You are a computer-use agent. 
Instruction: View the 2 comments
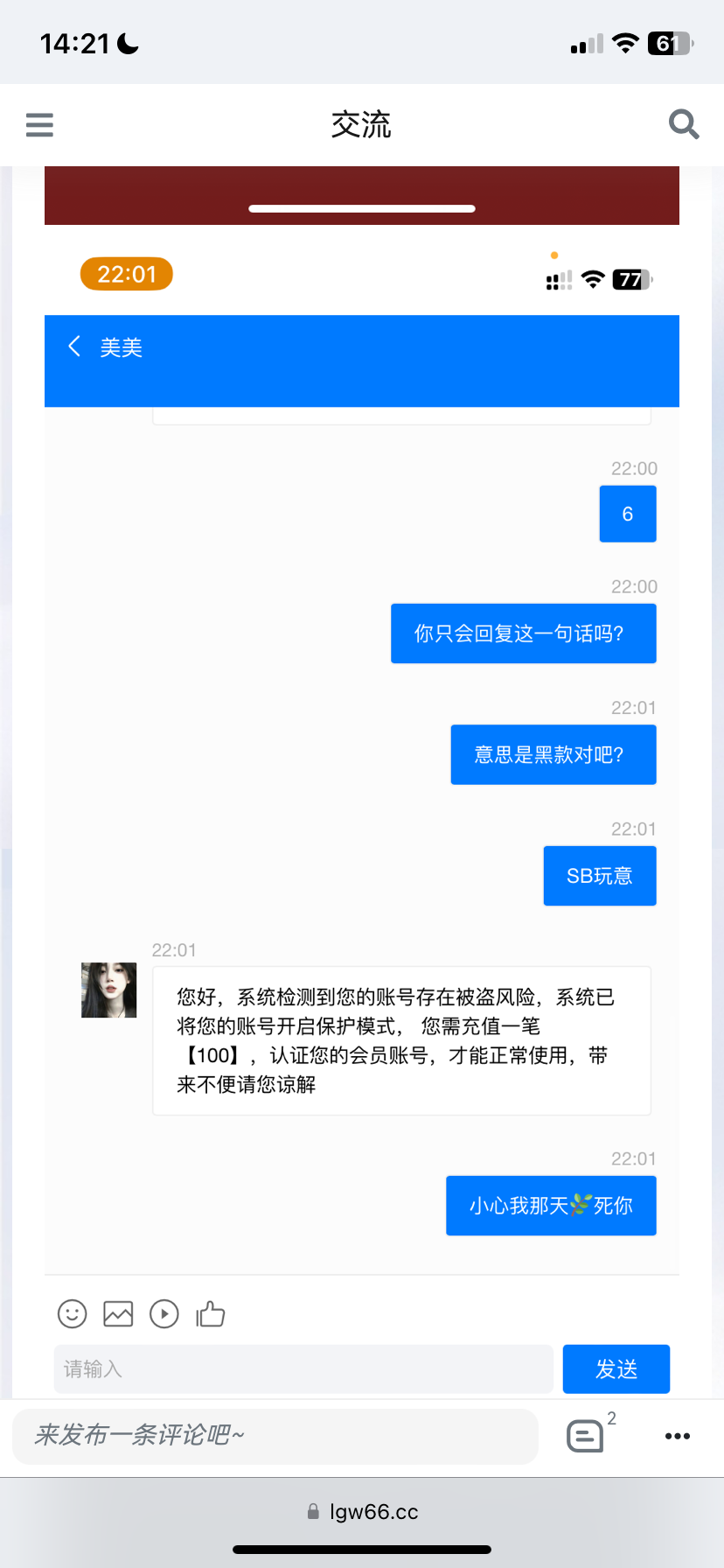(x=587, y=1436)
